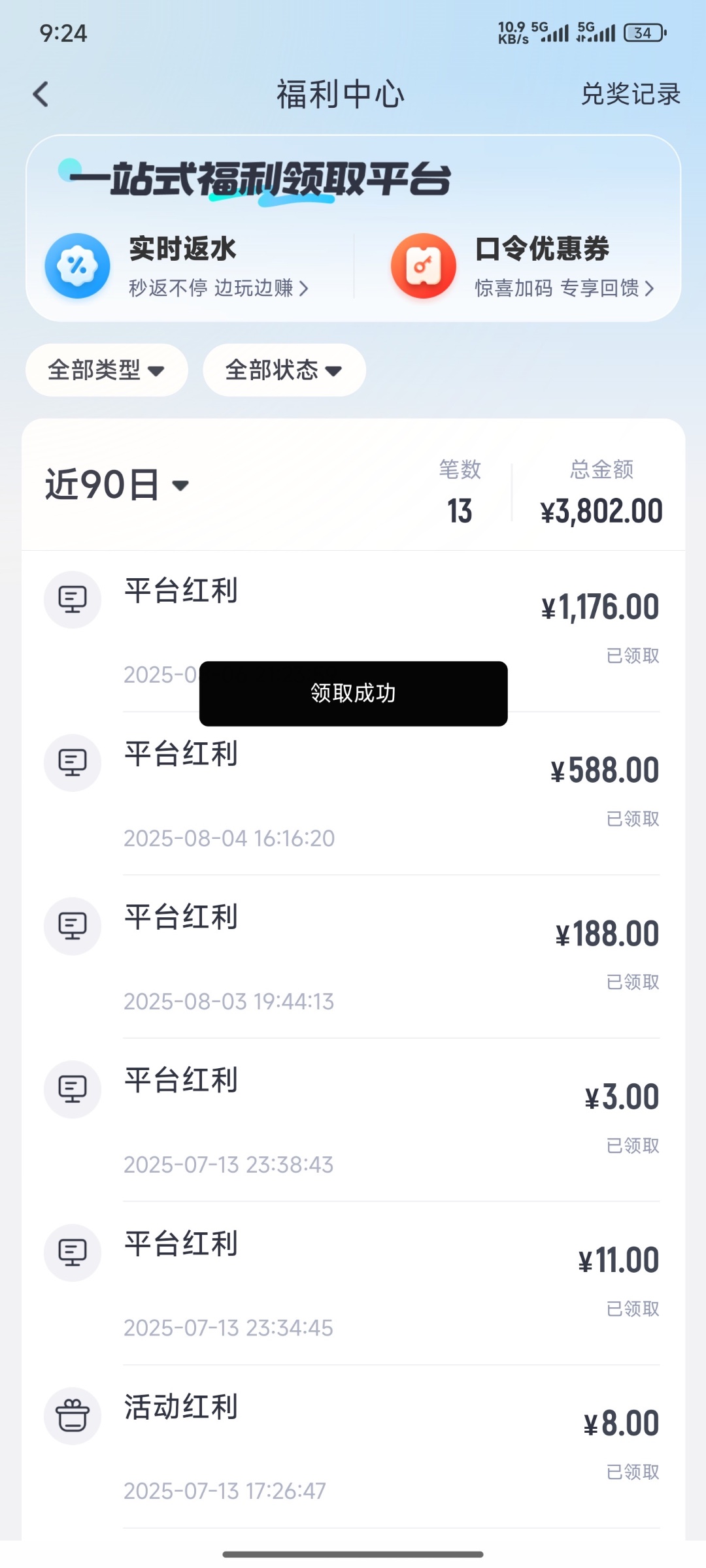This screenshot has height=1568, width=706.
Task: Expand the 全部类型 filter
Action: [107, 370]
